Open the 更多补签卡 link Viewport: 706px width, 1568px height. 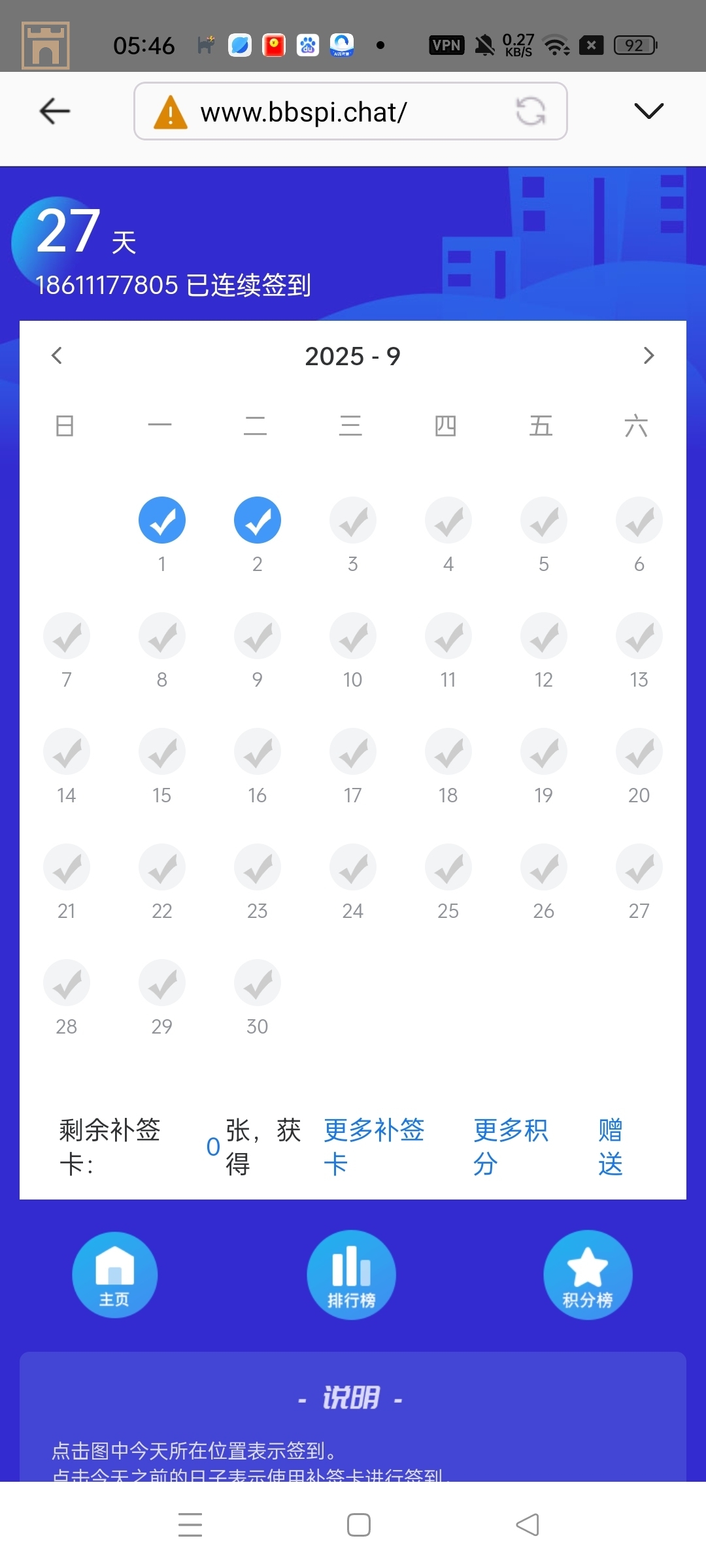(374, 1147)
